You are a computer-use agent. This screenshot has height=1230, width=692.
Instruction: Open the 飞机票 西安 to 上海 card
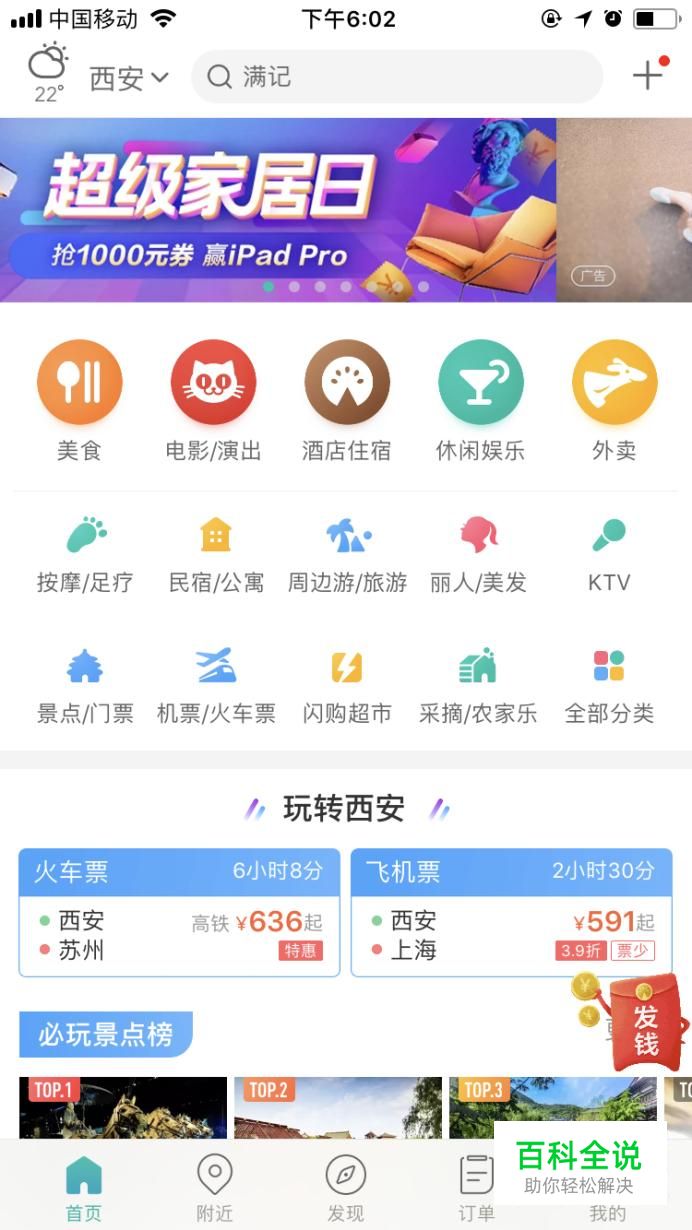pyautogui.click(x=511, y=913)
